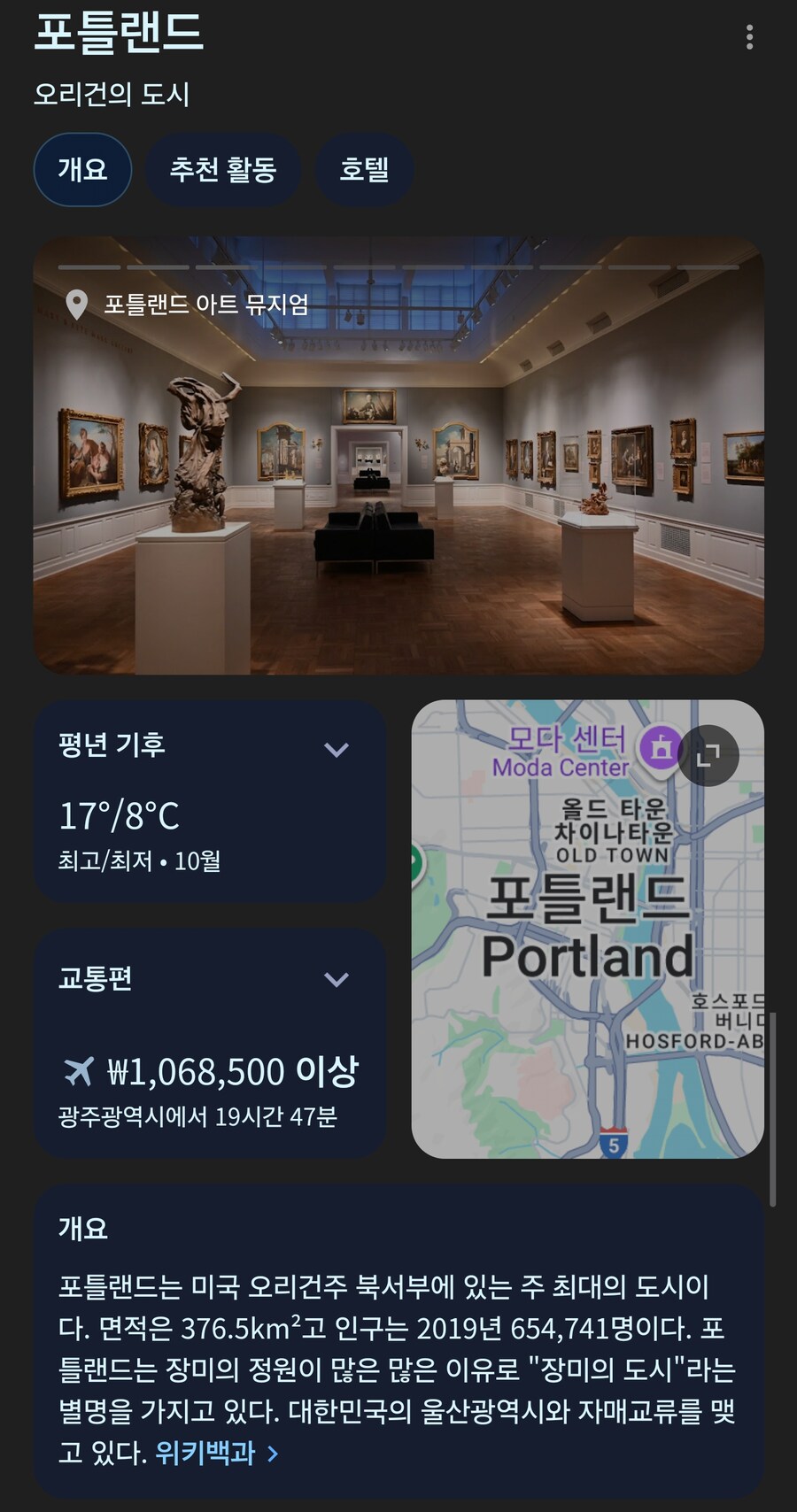The height and width of the screenshot is (1512, 797).
Task: Switch to the 추천 활동 tab
Action: pos(223,169)
